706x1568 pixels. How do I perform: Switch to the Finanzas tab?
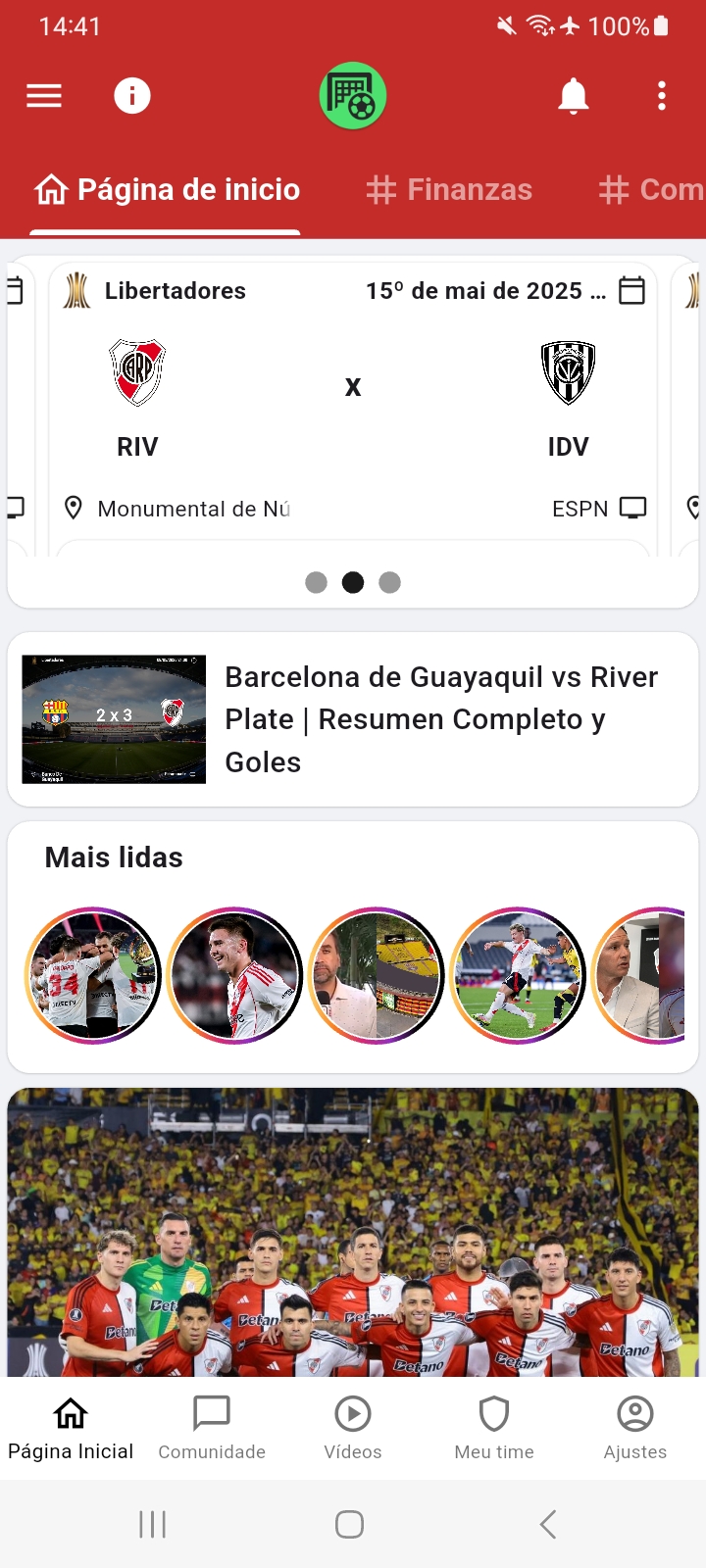449,190
